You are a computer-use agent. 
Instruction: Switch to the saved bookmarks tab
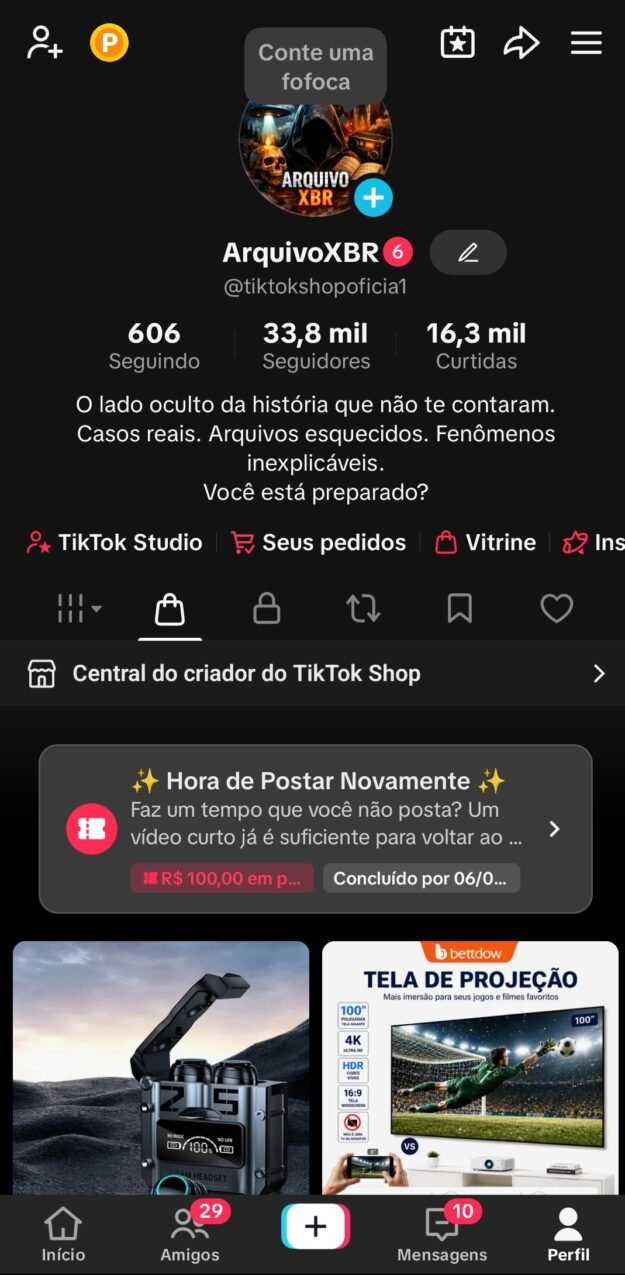(x=460, y=608)
